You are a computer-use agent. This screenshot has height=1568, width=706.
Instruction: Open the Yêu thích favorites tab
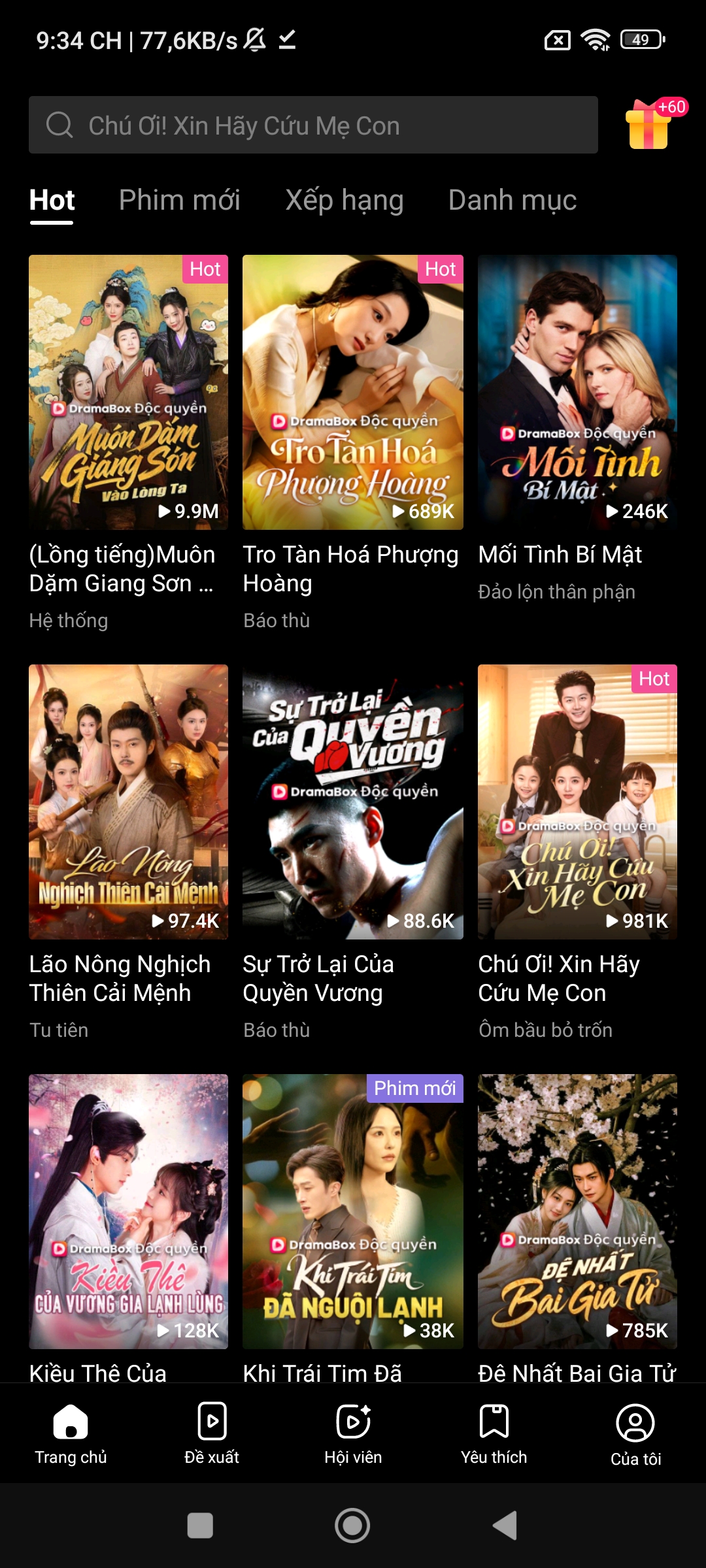pyautogui.click(x=494, y=1433)
